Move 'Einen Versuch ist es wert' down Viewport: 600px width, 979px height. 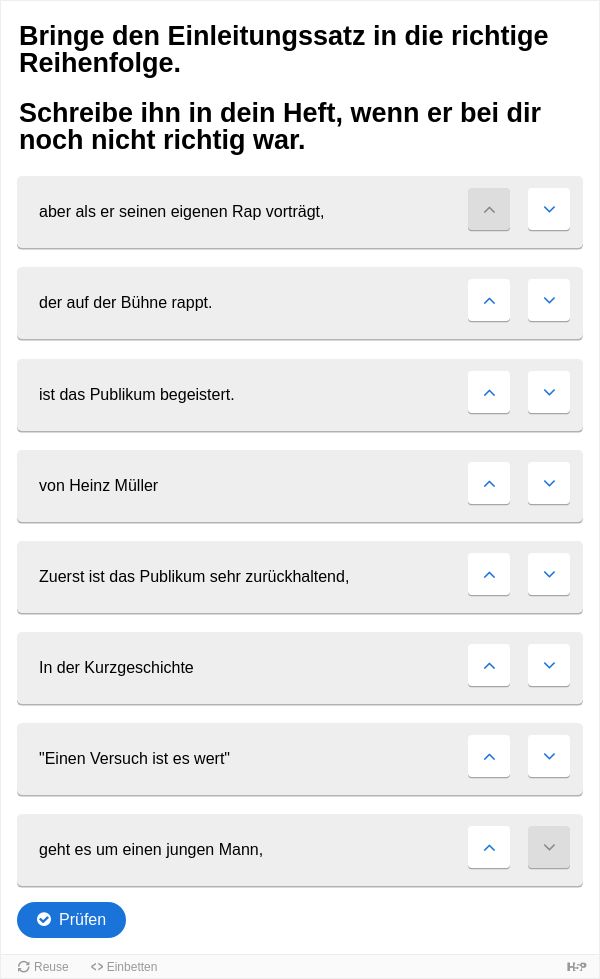(x=549, y=757)
